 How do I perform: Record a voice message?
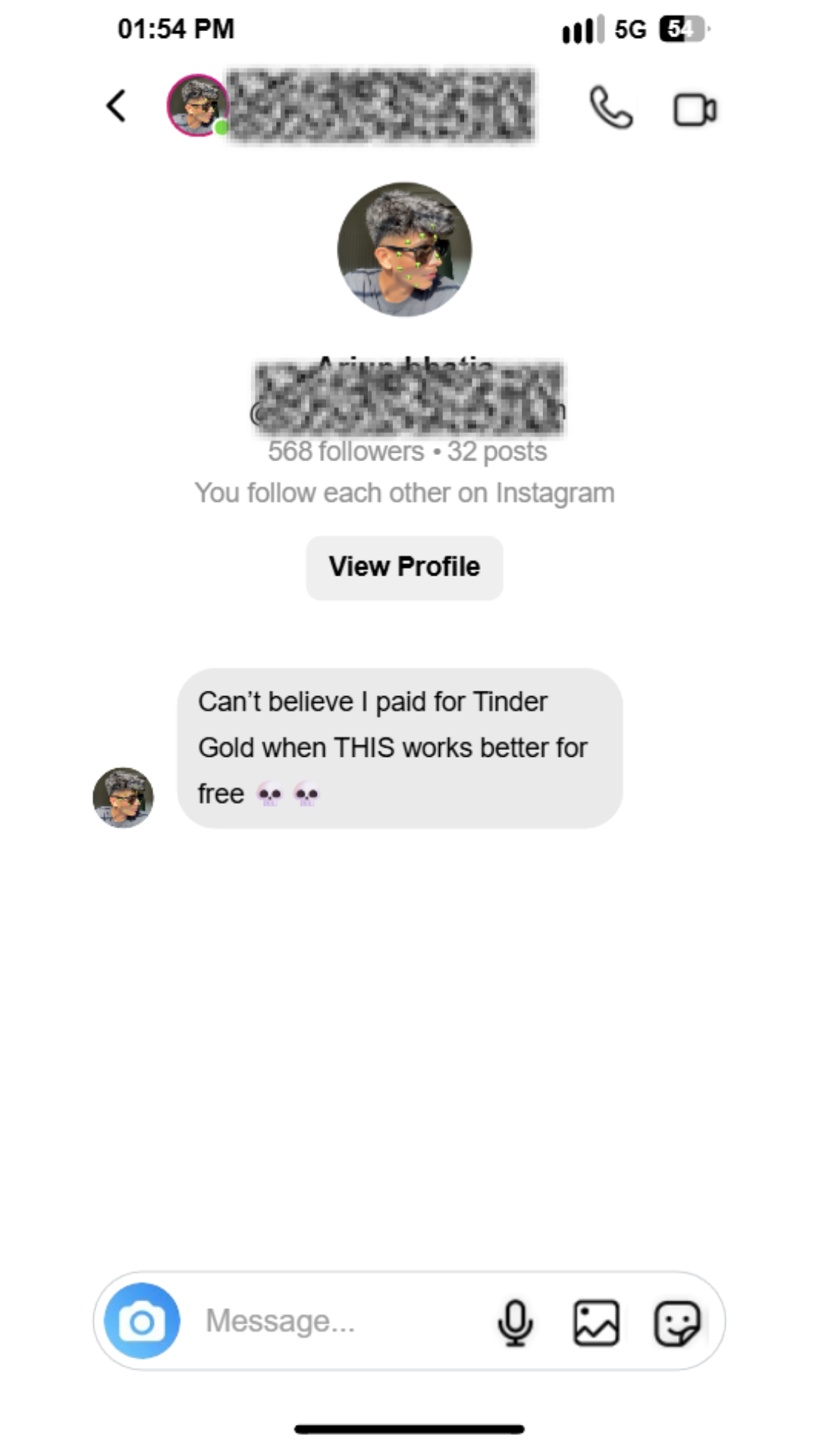515,1322
